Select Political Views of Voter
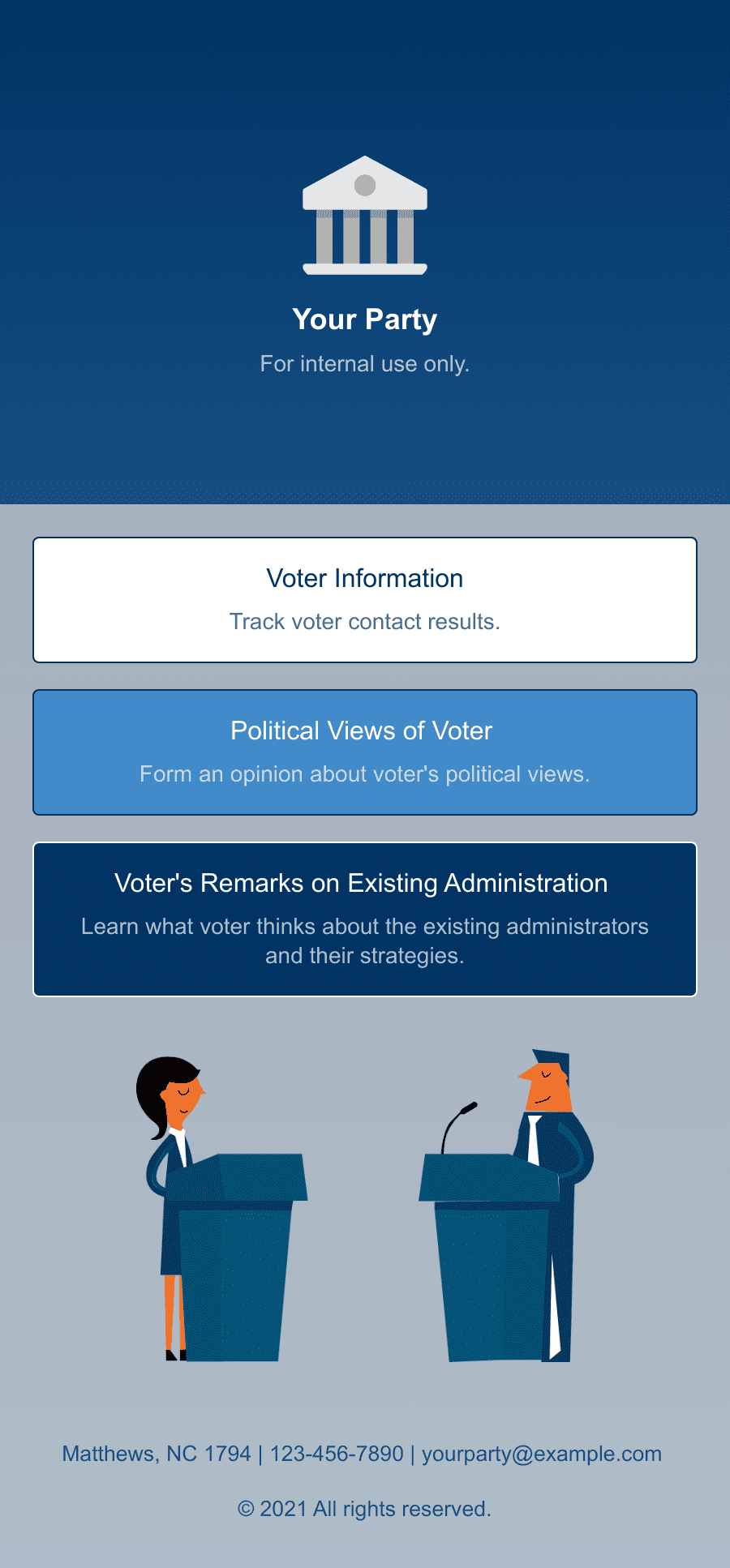This screenshot has height=1568, width=730. click(x=365, y=752)
